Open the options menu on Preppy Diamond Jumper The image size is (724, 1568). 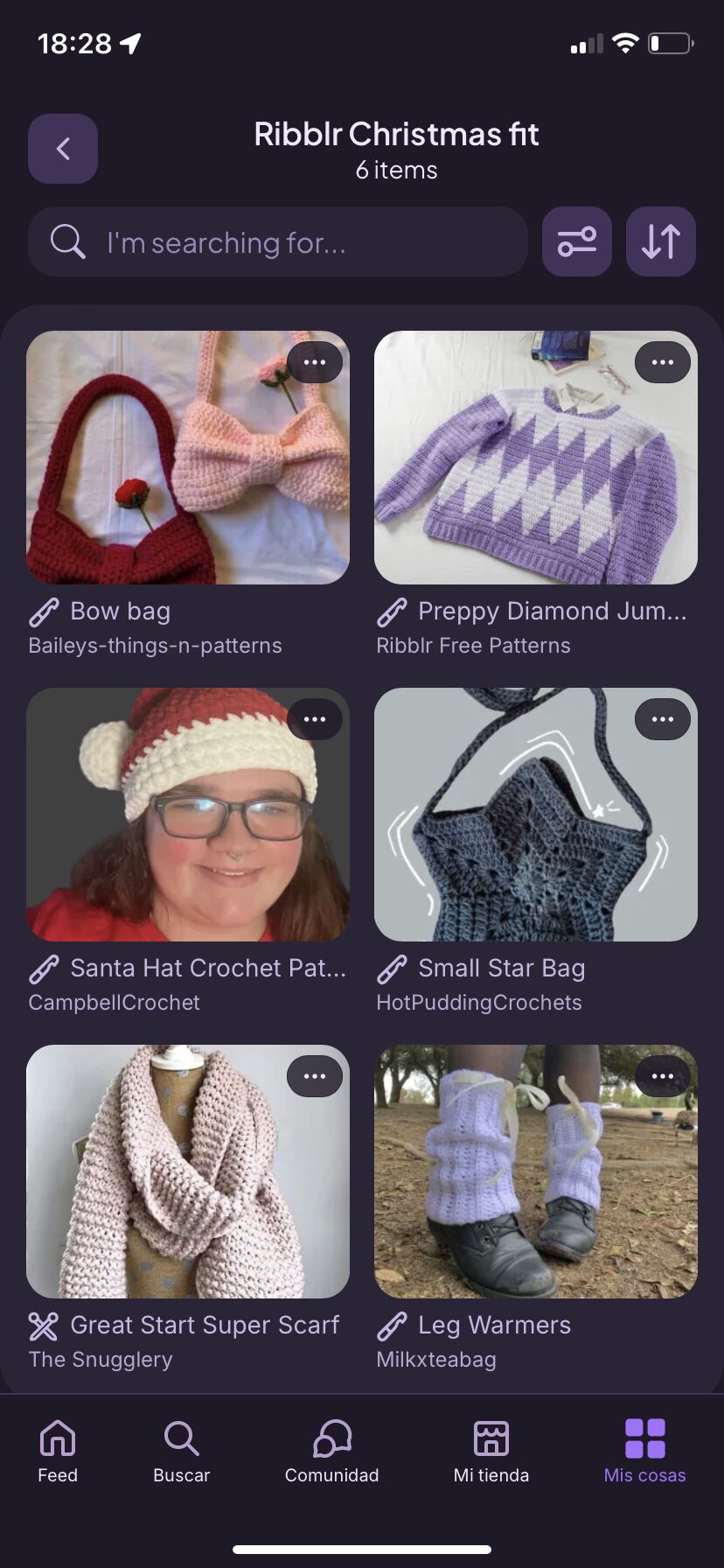click(x=663, y=362)
